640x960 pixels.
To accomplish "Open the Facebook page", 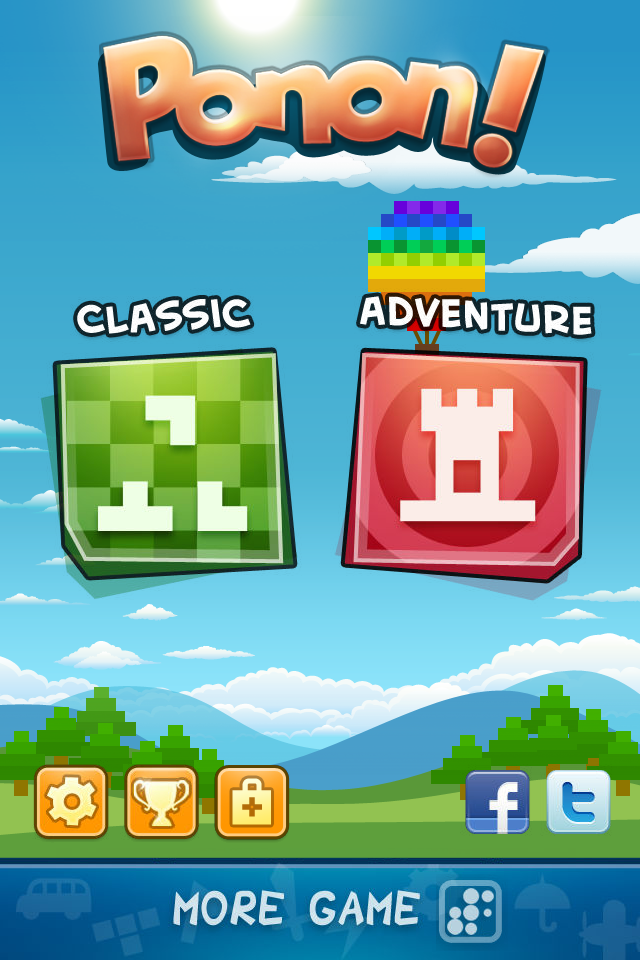I will coord(497,801).
